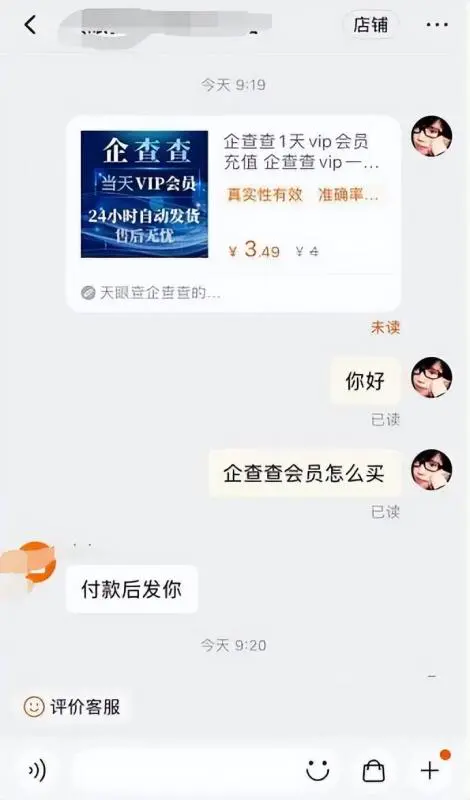
Task: Open the three-dot overflow menu
Action: 437,25
